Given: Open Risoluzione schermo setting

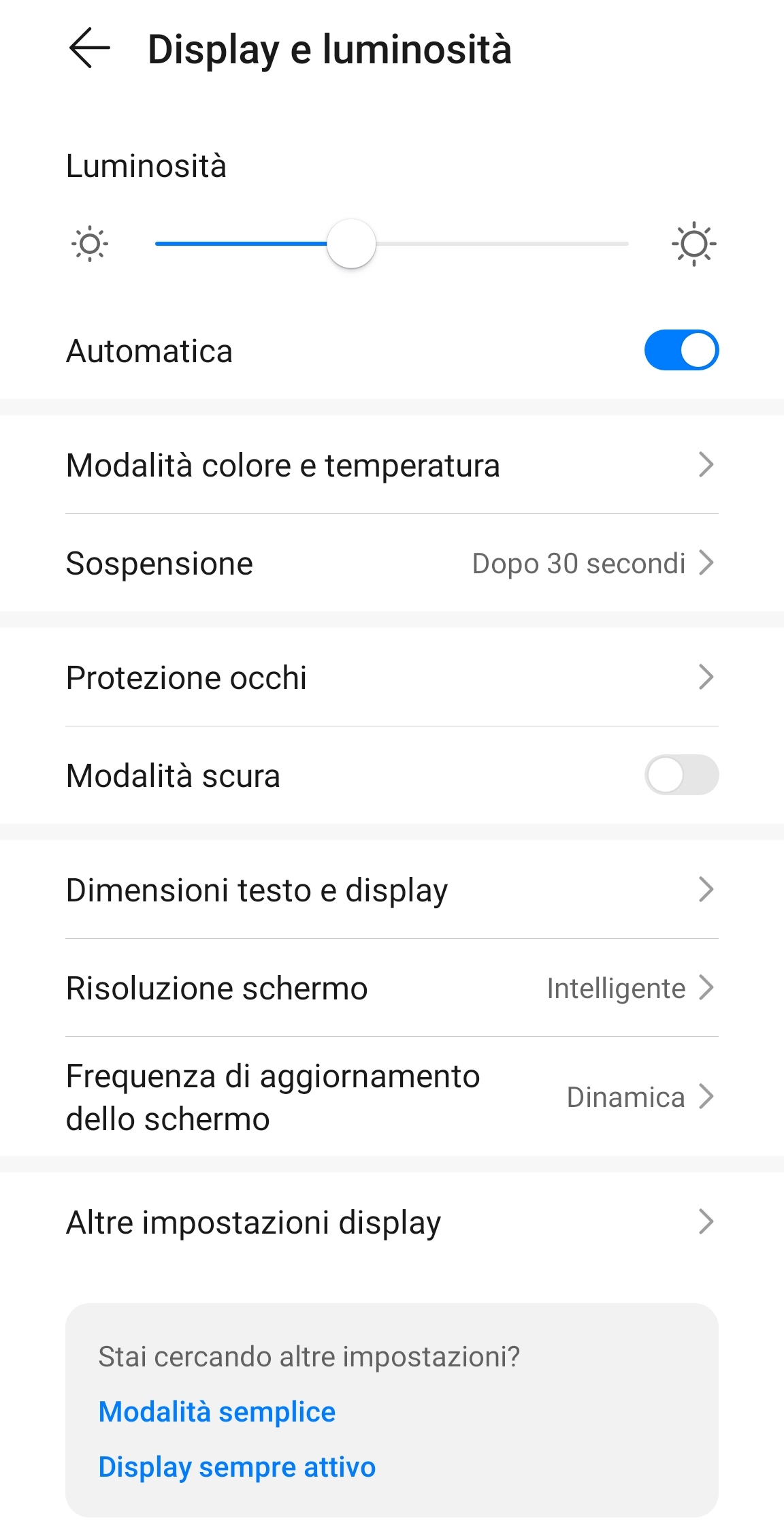Looking at the screenshot, I should [x=391, y=988].
